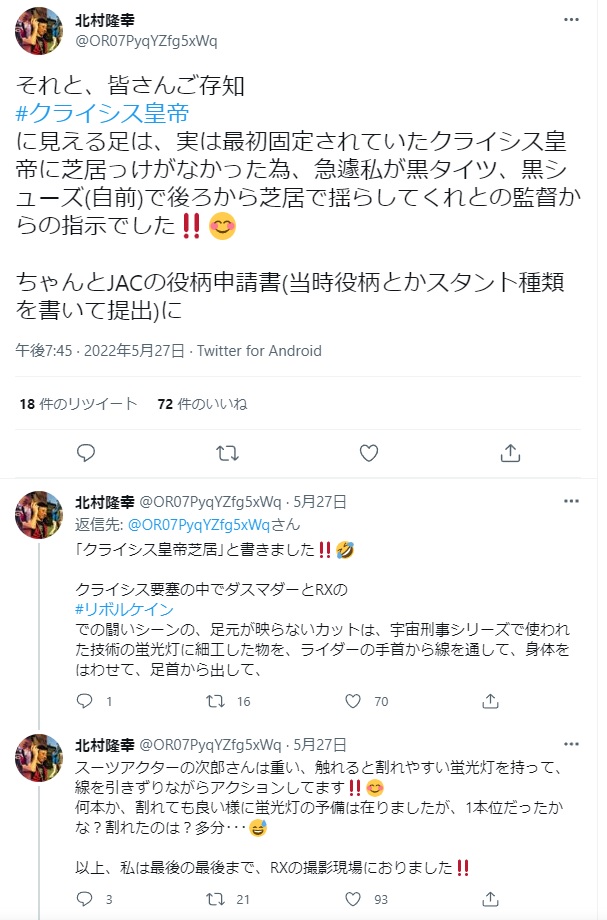
Task: Open the #リボルケイン hashtag link
Action: (x=125, y=609)
